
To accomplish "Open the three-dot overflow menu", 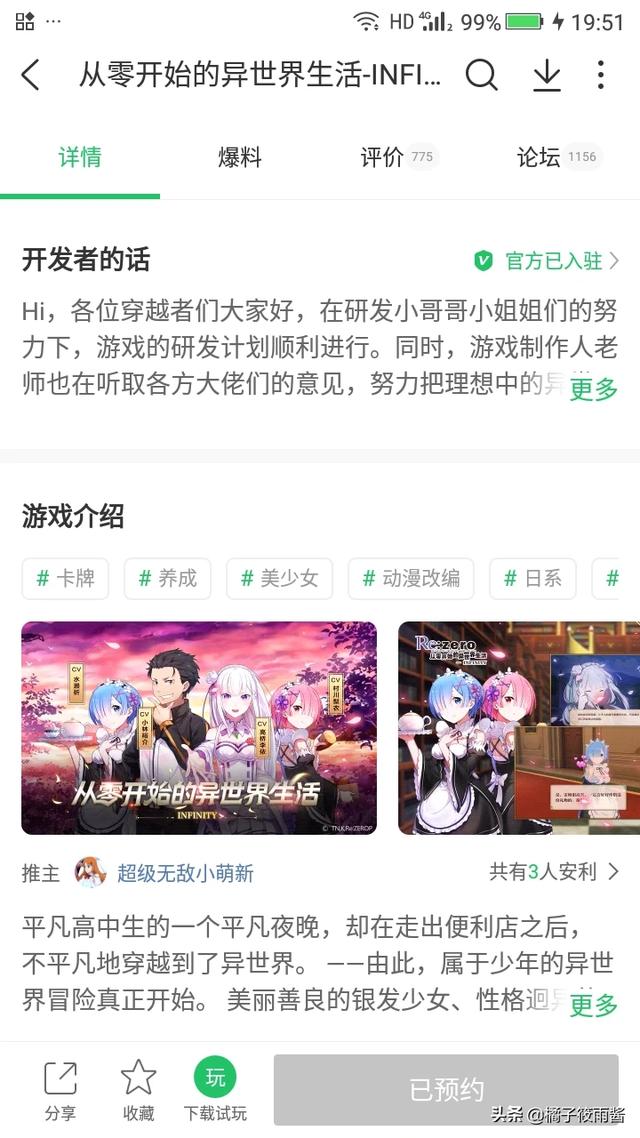I will click(600, 75).
